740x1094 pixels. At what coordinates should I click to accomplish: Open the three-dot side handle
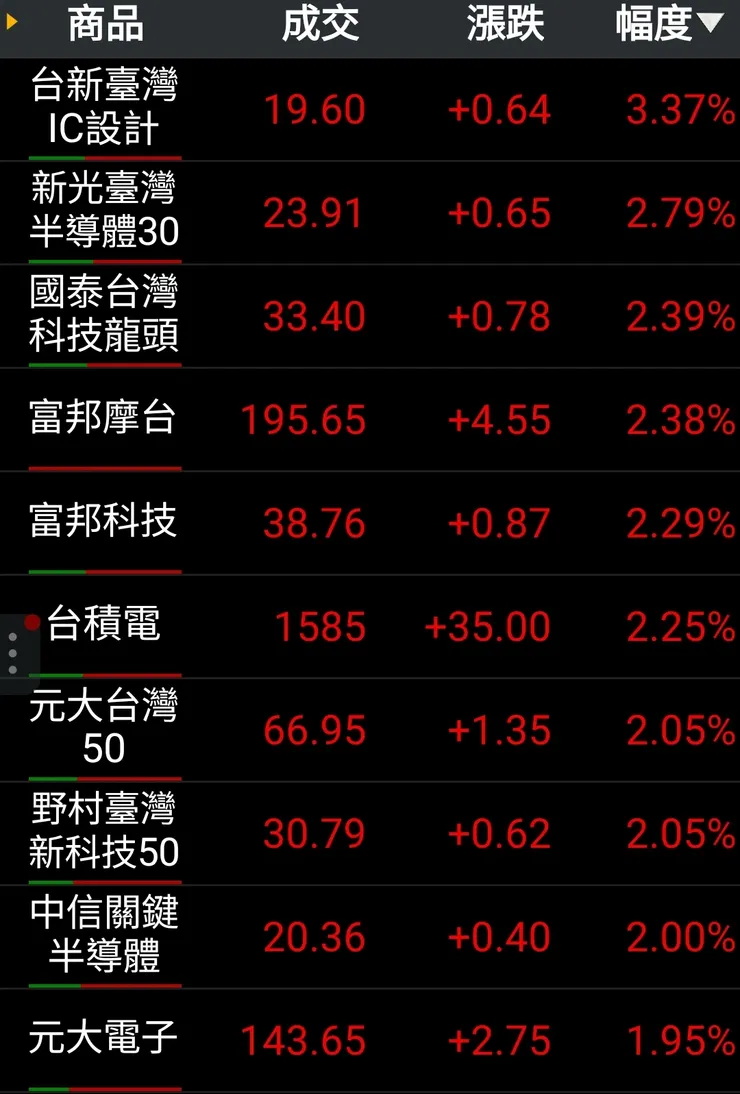13,653
